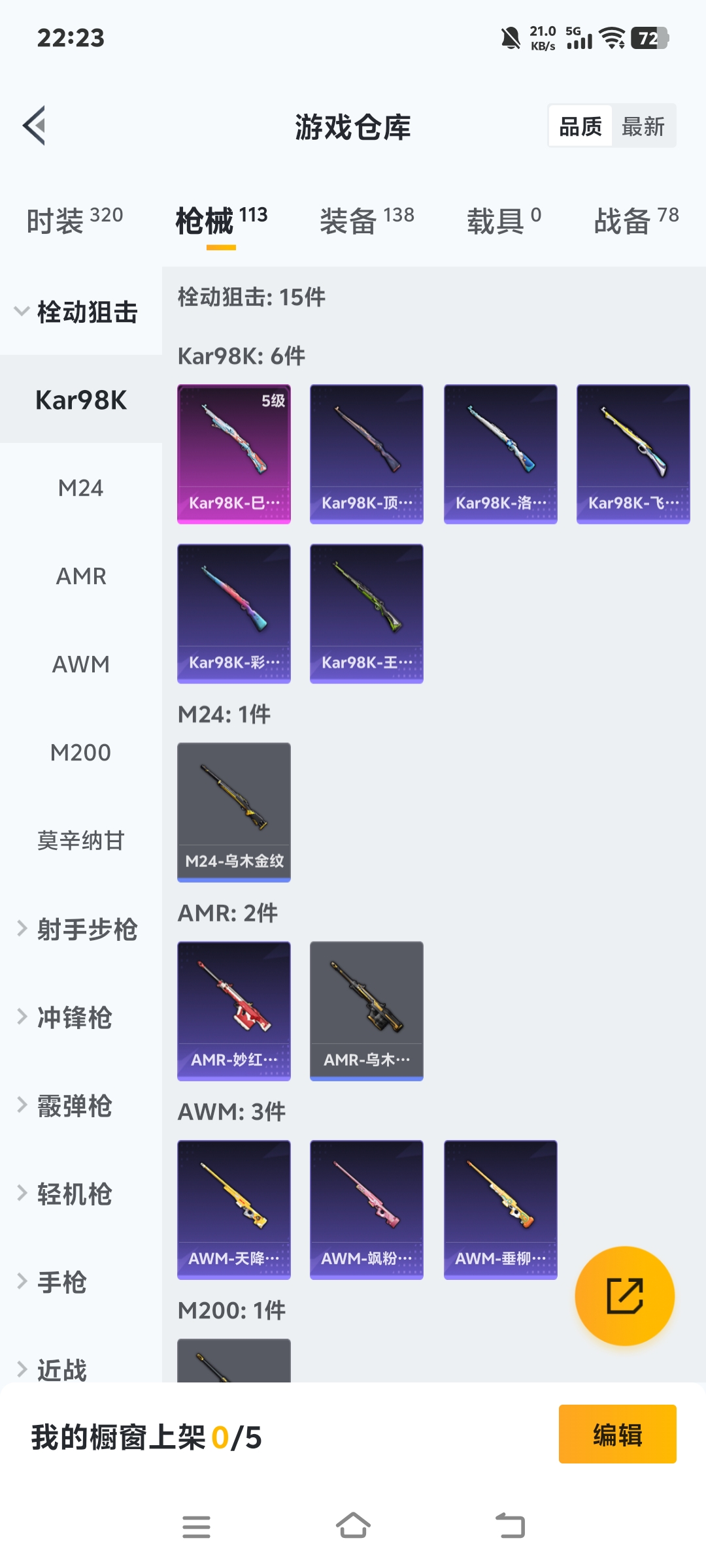This screenshot has height=1568, width=706.
Task: Select AWM in the sidebar
Action: coord(81,664)
